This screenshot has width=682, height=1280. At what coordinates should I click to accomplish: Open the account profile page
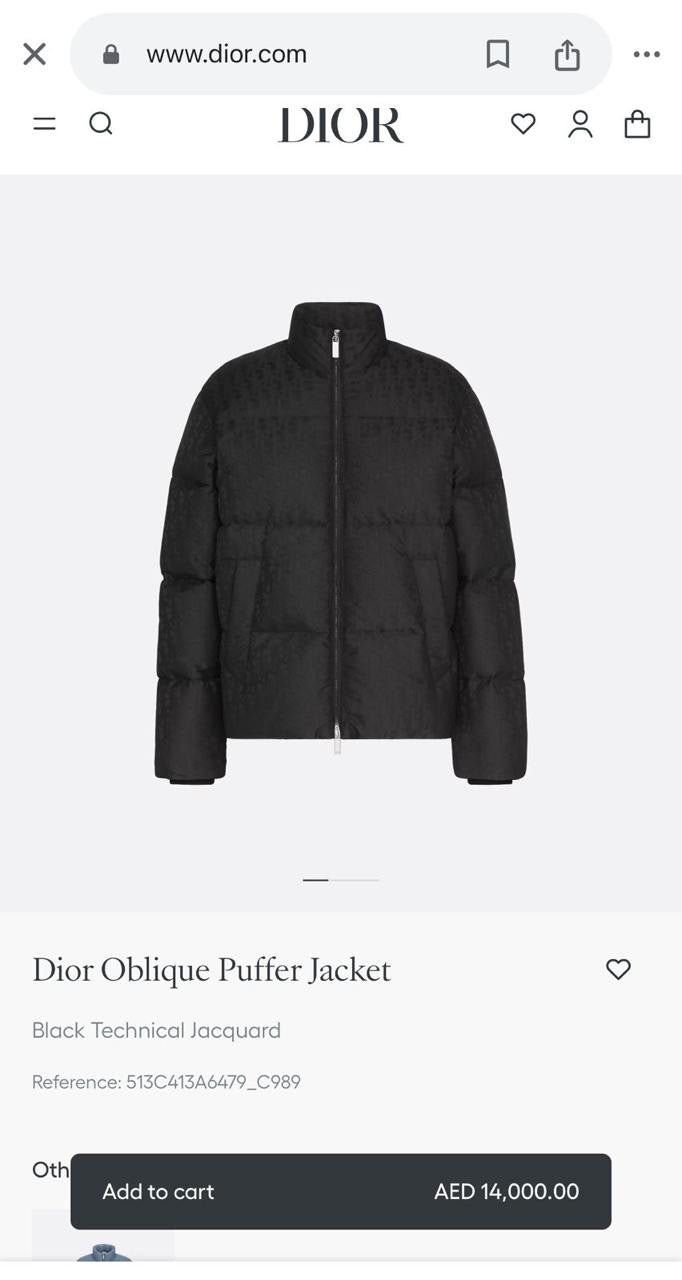(580, 124)
